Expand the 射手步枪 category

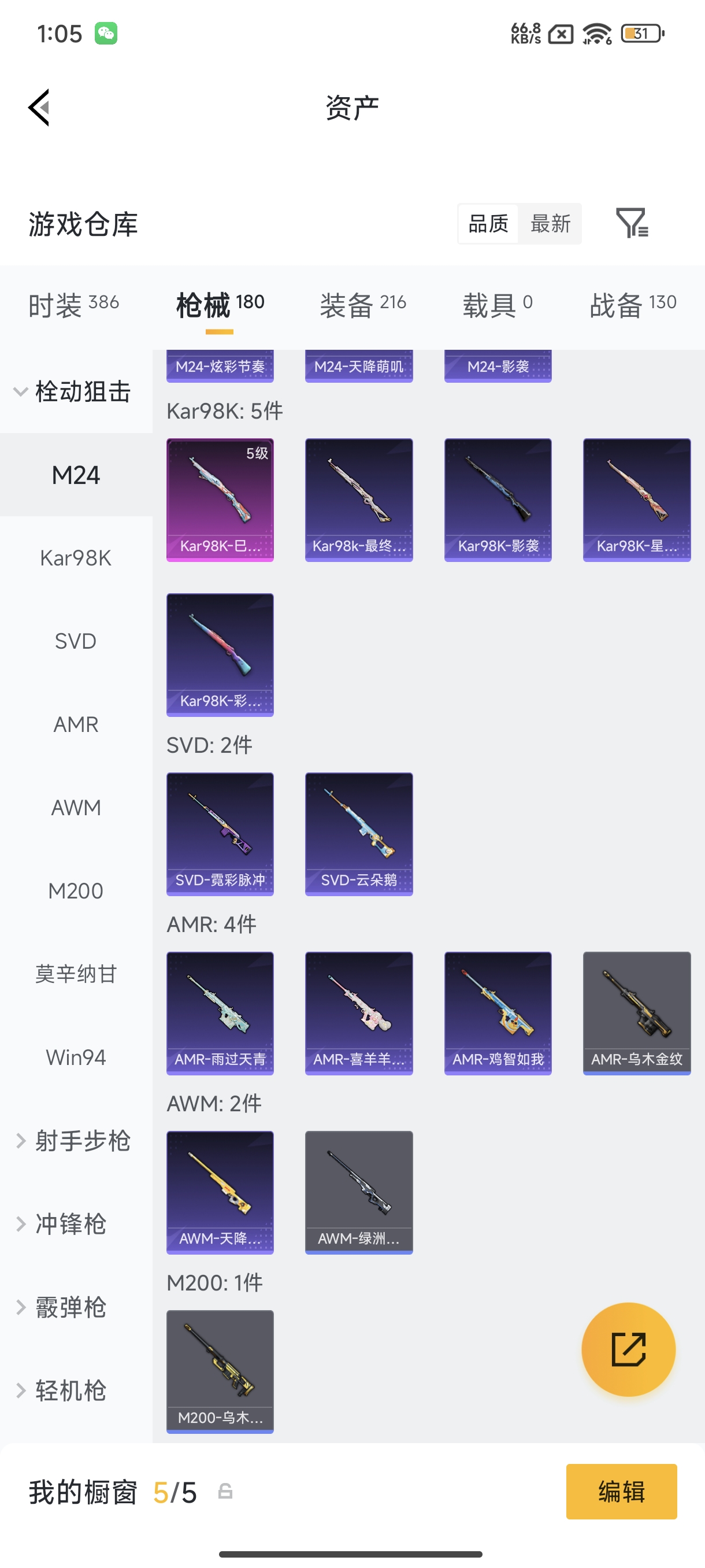[74, 1141]
